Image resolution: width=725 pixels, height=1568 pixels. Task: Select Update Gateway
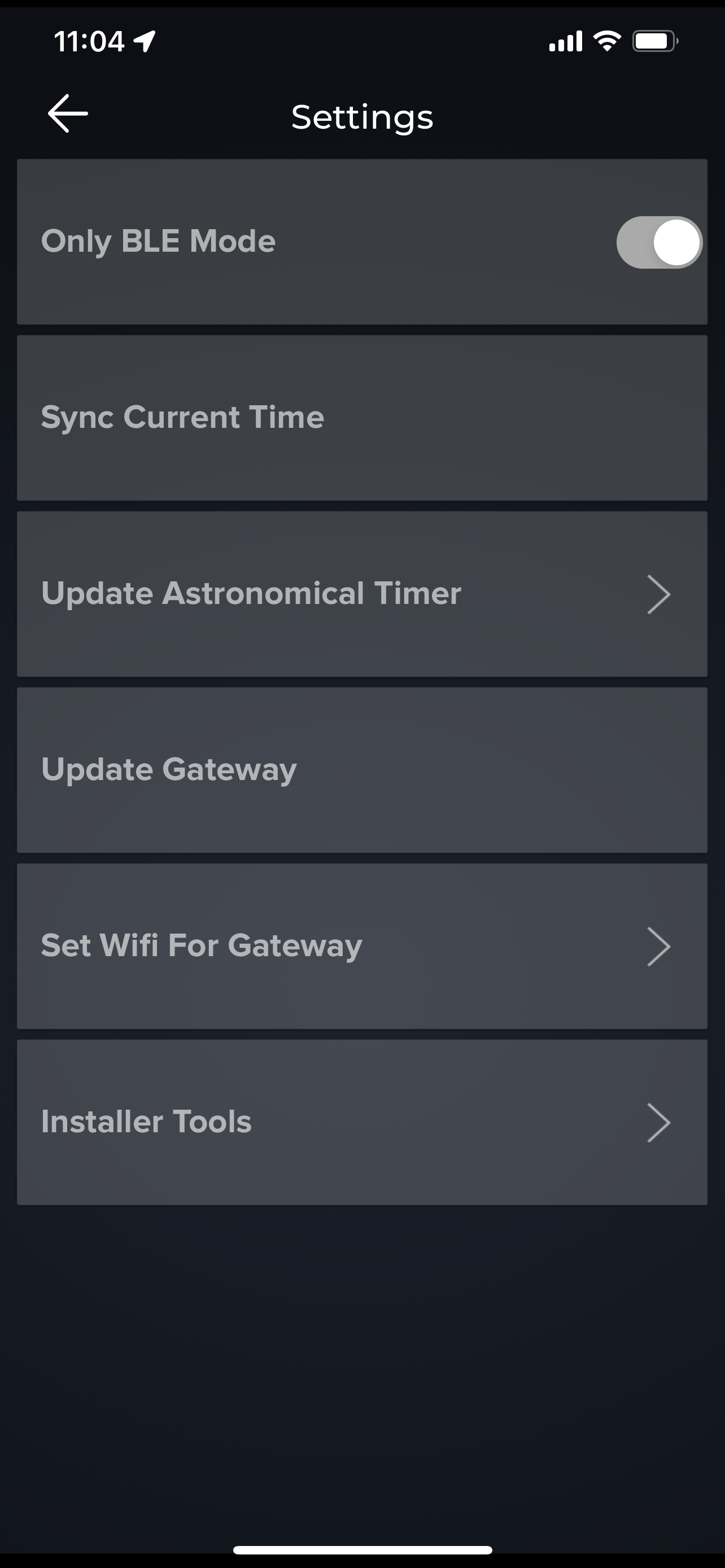click(361, 769)
